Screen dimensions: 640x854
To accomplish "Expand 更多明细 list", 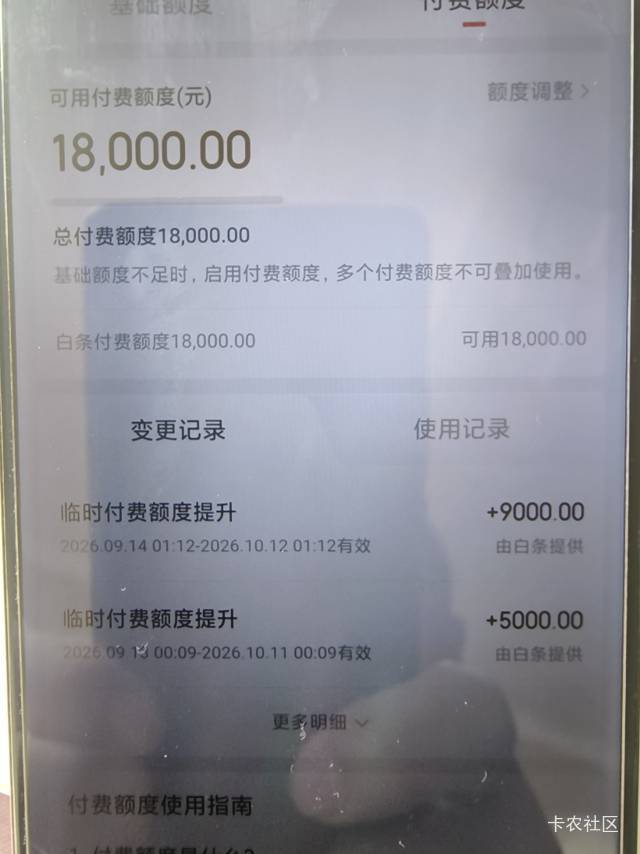I will [x=320, y=722].
